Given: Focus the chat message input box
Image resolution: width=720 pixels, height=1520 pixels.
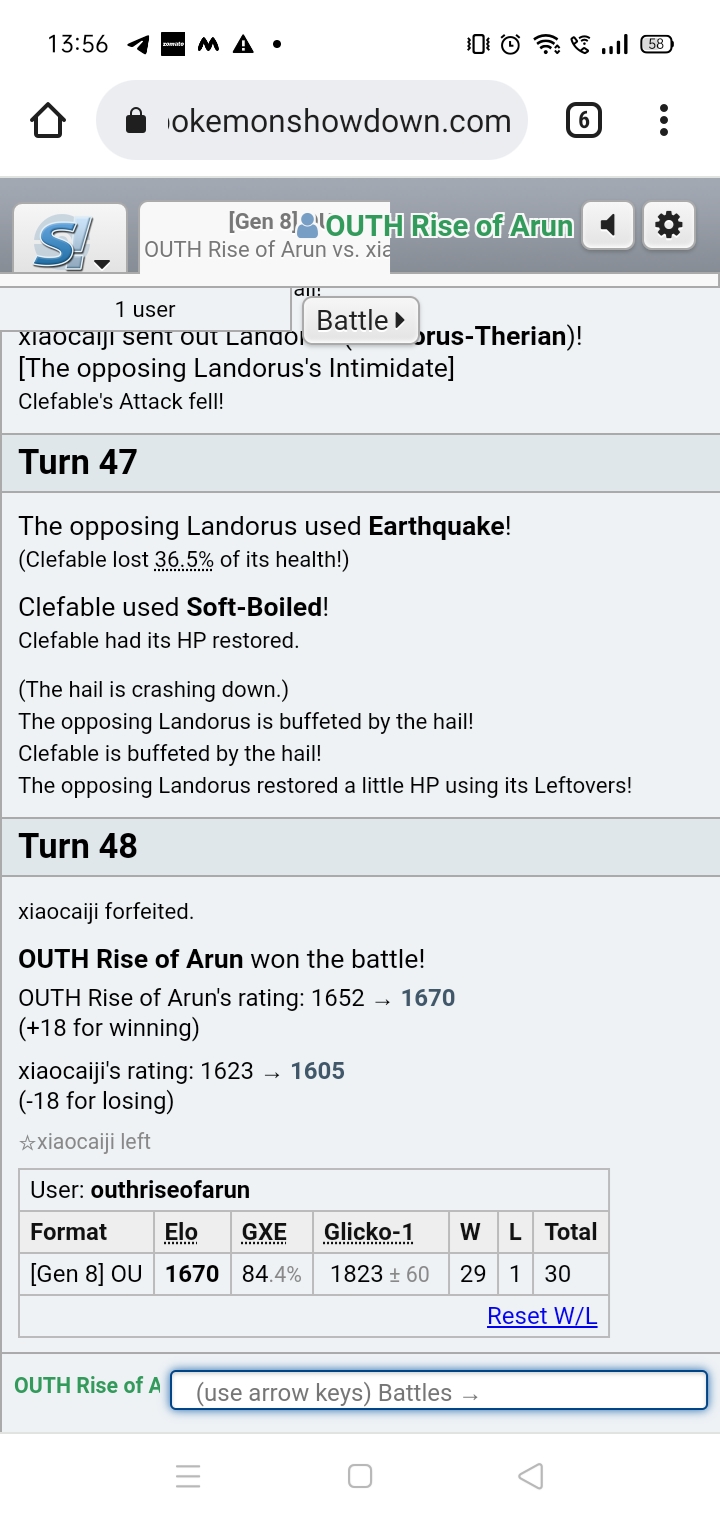Looking at the screenshot, I should pos(439,1391).
